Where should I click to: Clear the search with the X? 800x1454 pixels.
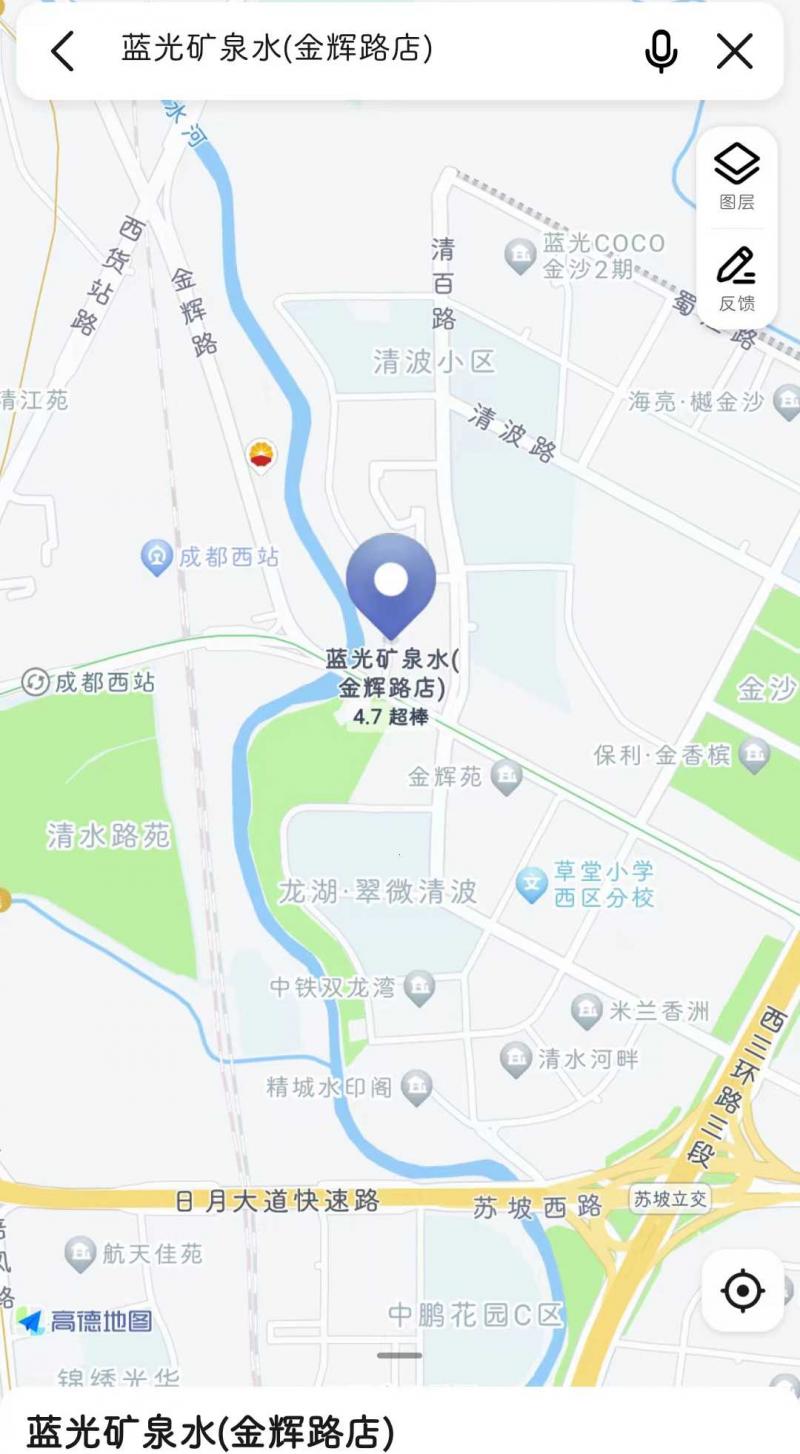point(735,50)
